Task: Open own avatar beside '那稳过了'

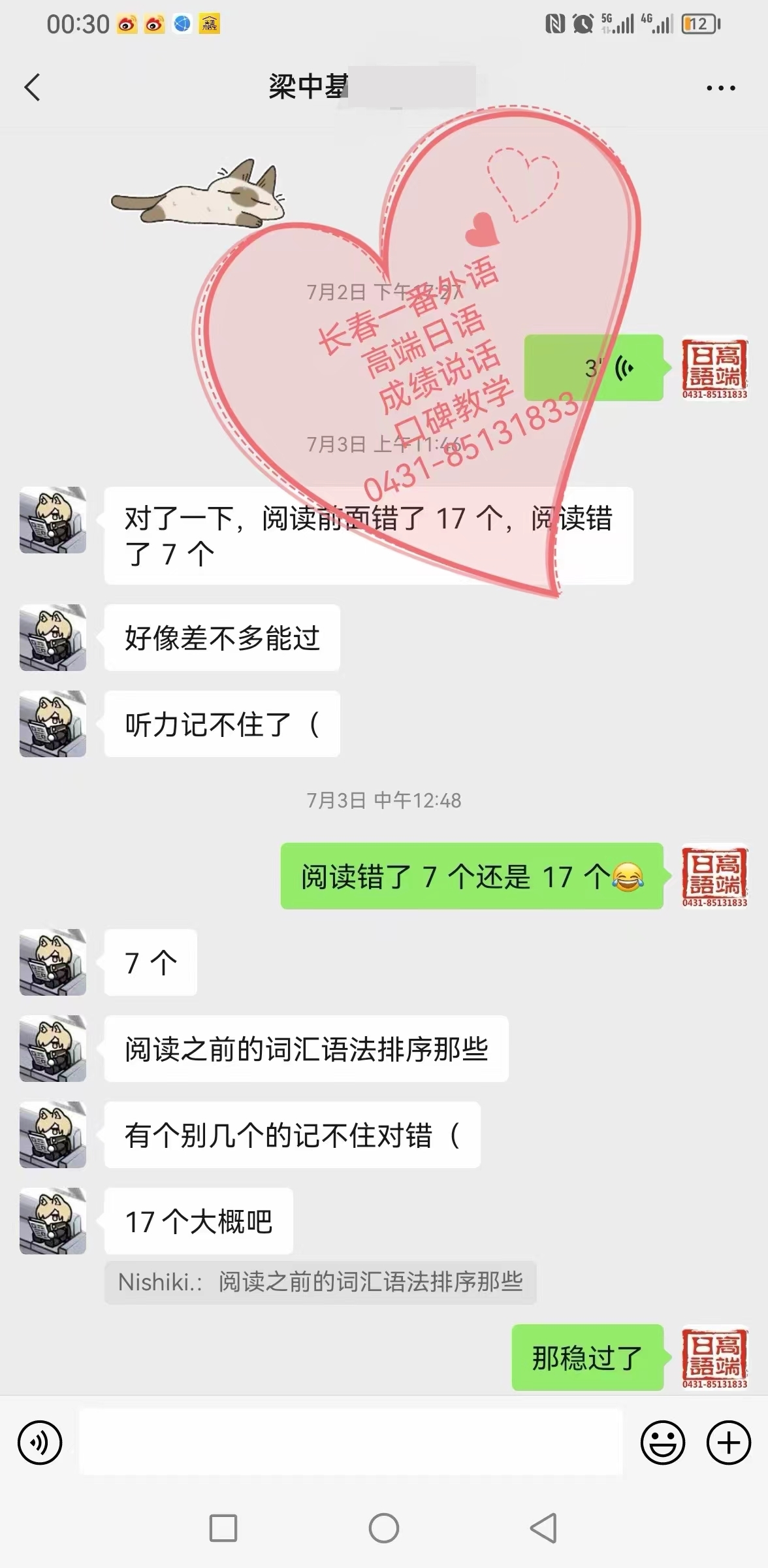Action: coord(714,1358)
